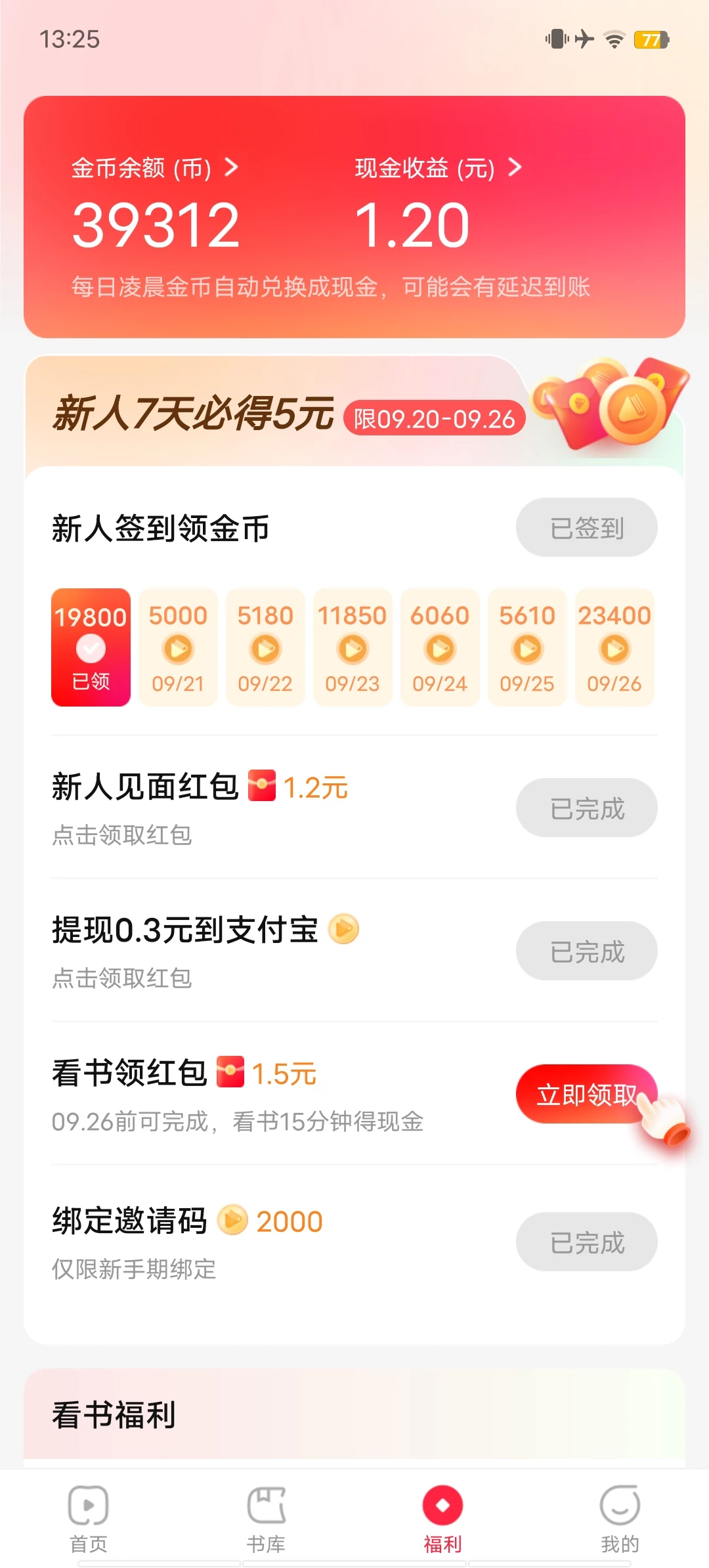Select the 09/23 sign-in reward of 11850 coins
The image size is (709, 1568).
pos(353,647)
